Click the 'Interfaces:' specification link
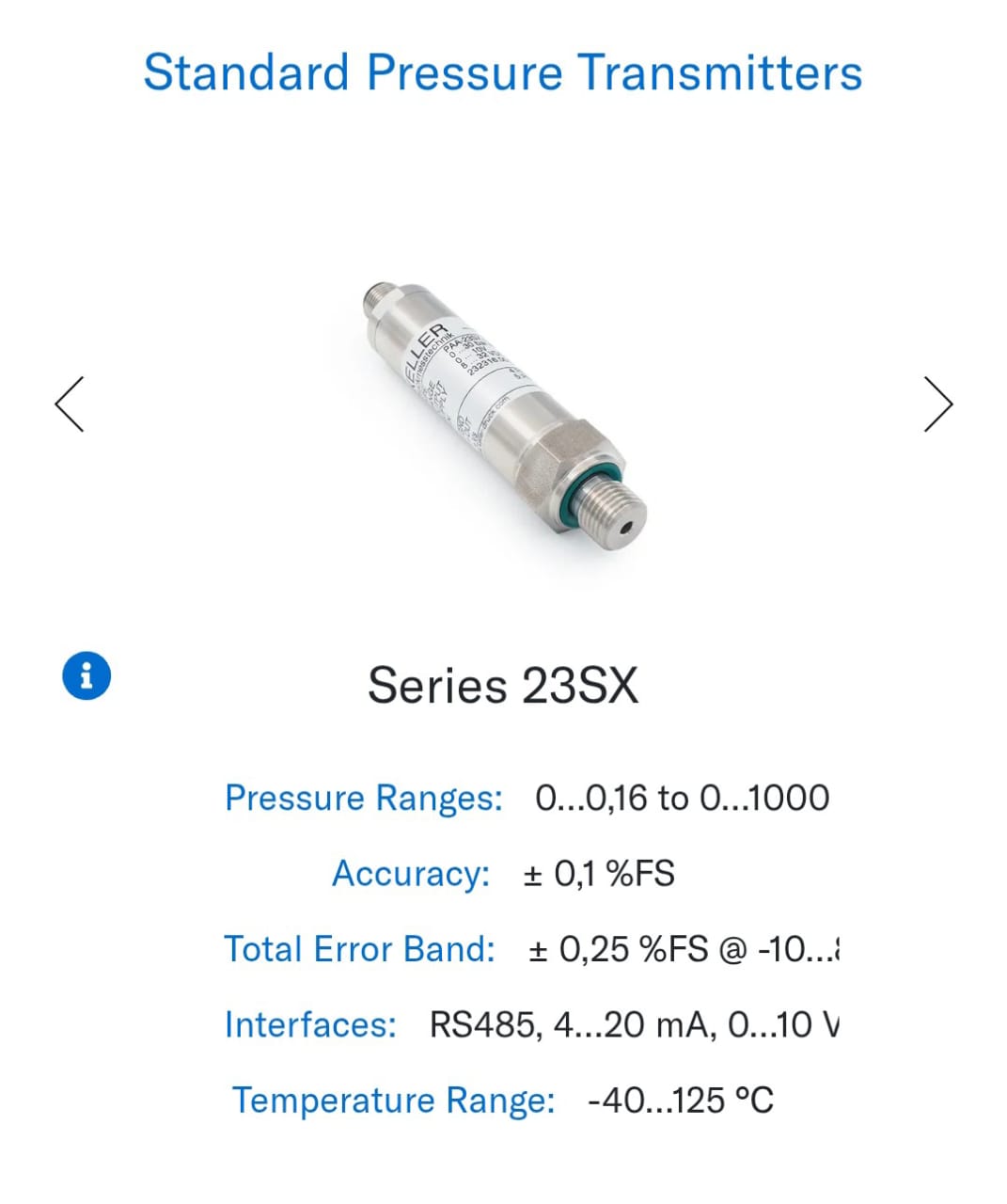Image resolution: width=1007 pixels, height=1204 pixels. 310,1024
